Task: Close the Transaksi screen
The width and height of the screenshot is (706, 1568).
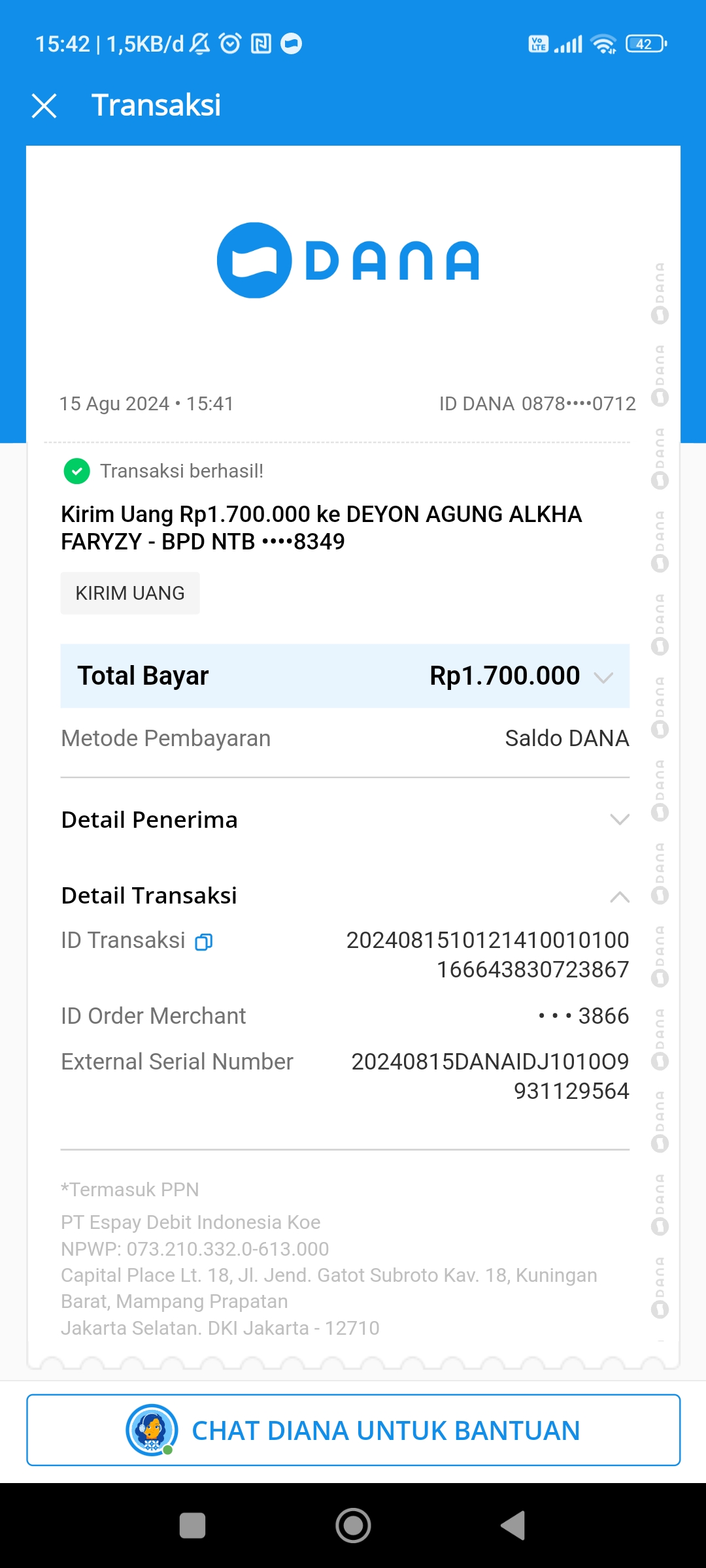Action: click(x=44, y=106)
